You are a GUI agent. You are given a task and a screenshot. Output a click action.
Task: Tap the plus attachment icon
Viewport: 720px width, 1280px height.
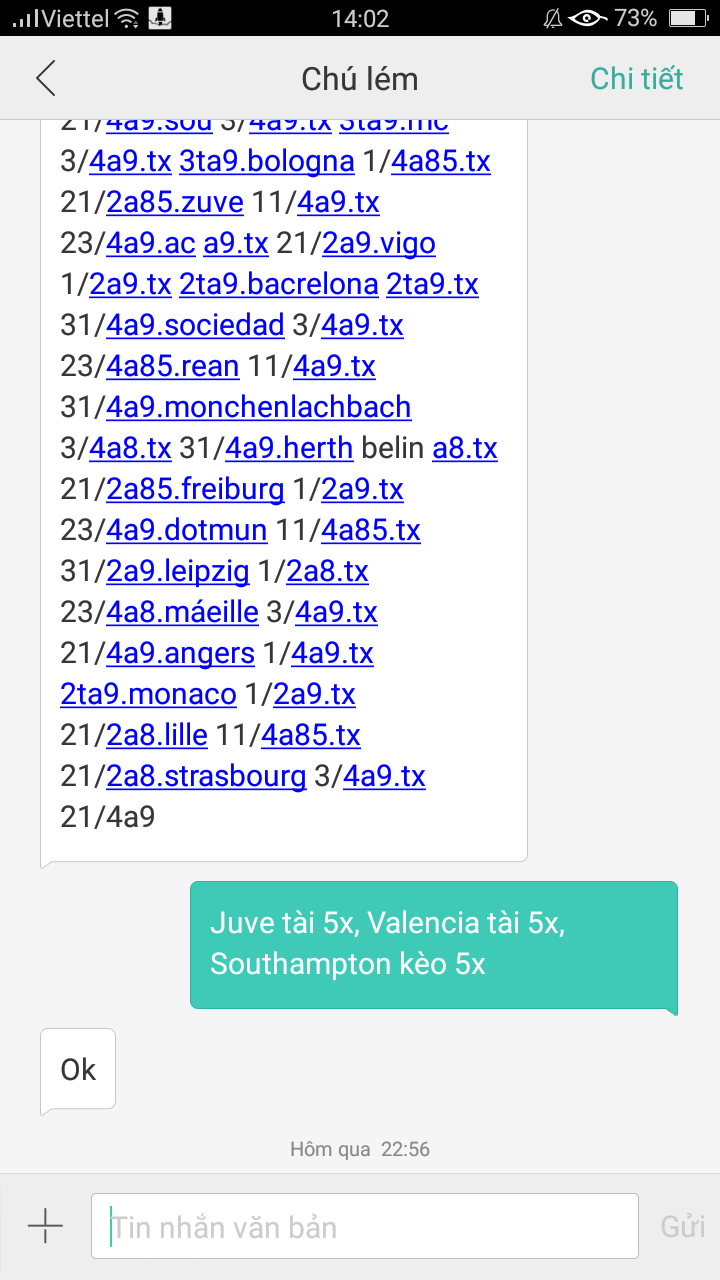[x=45, y=1226]
